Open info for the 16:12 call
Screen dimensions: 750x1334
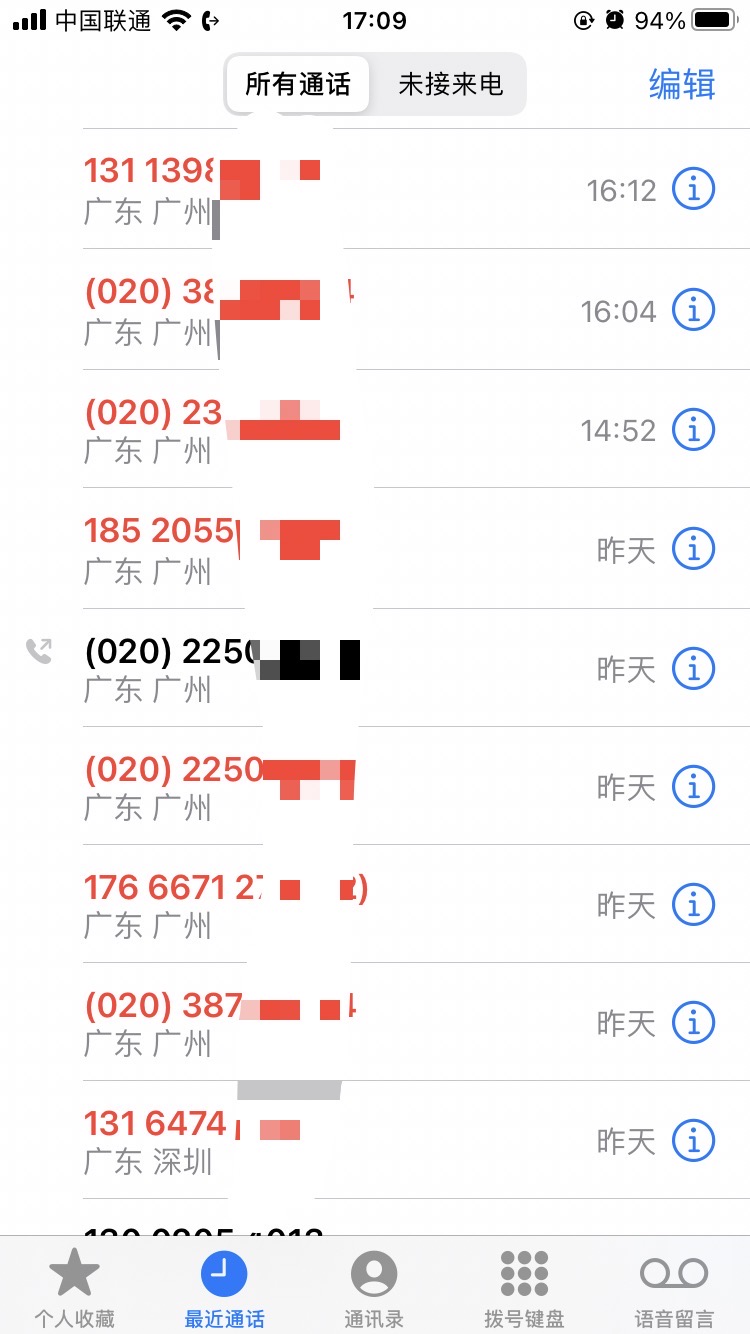pos(693,189)
